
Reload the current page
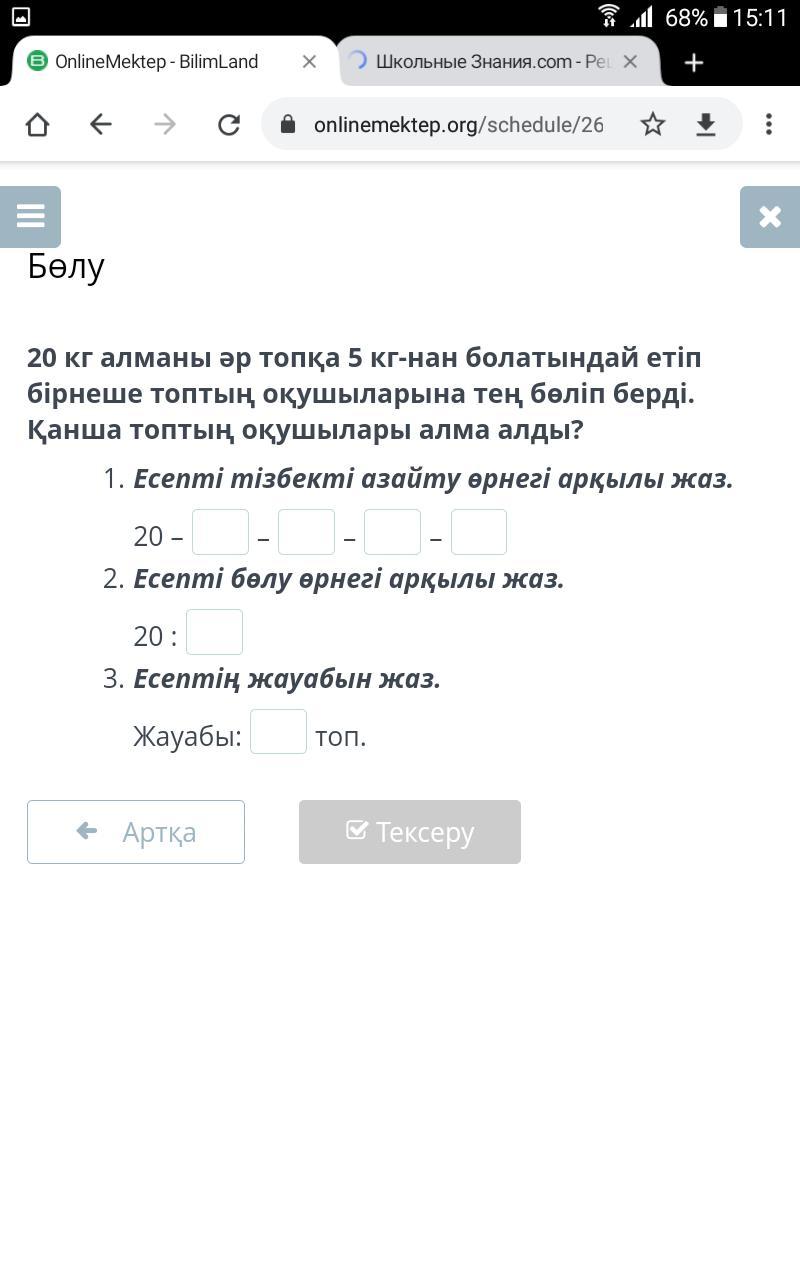tap(229, 124)
